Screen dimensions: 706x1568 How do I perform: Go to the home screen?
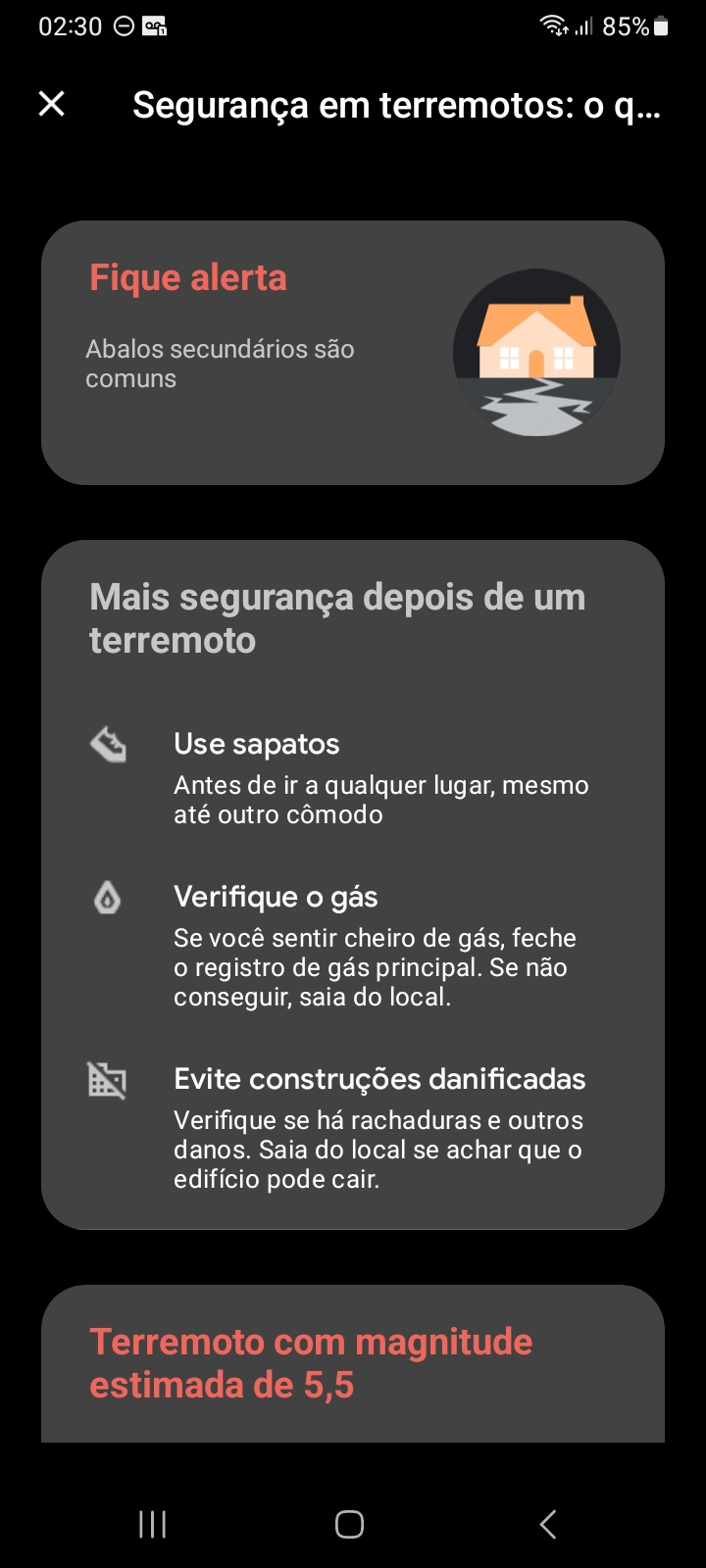click(x=349, y=1524)
